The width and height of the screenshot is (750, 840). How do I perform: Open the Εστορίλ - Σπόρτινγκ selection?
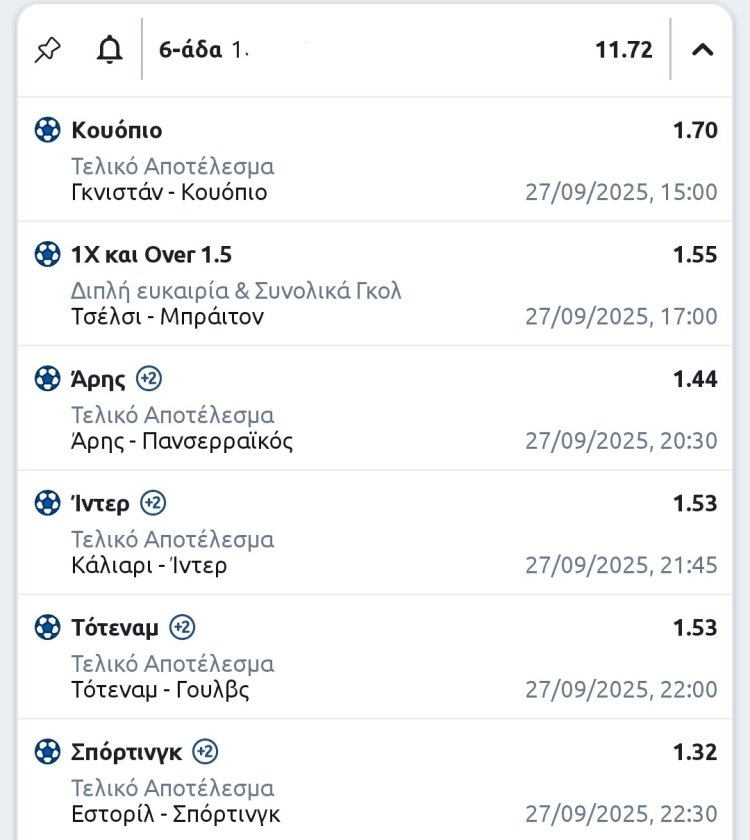tap(374, 782)
